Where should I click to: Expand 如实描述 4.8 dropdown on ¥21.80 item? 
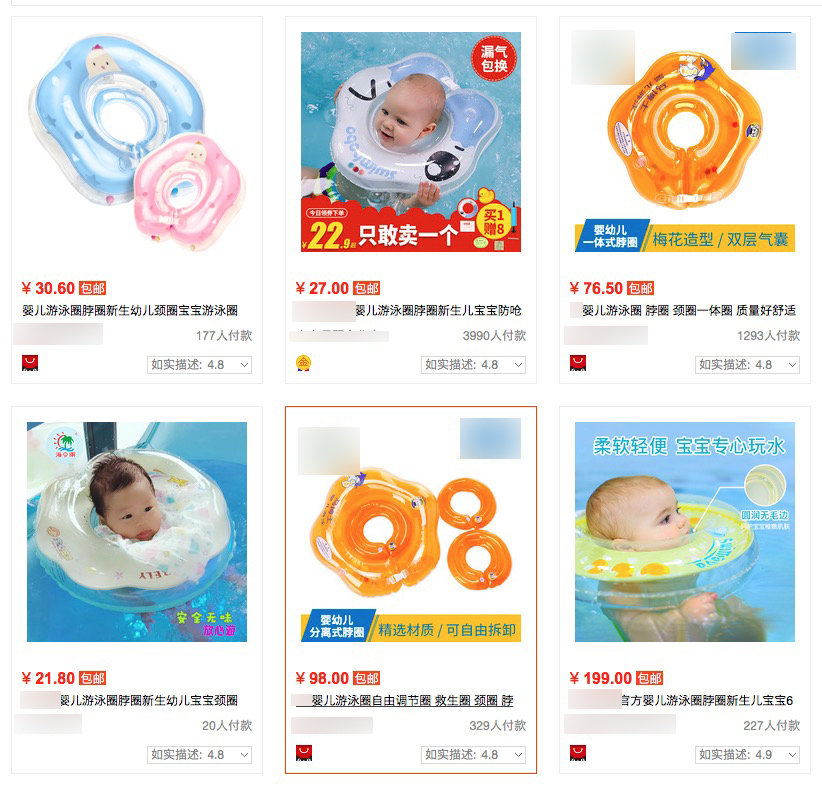[x=199, y=755]
